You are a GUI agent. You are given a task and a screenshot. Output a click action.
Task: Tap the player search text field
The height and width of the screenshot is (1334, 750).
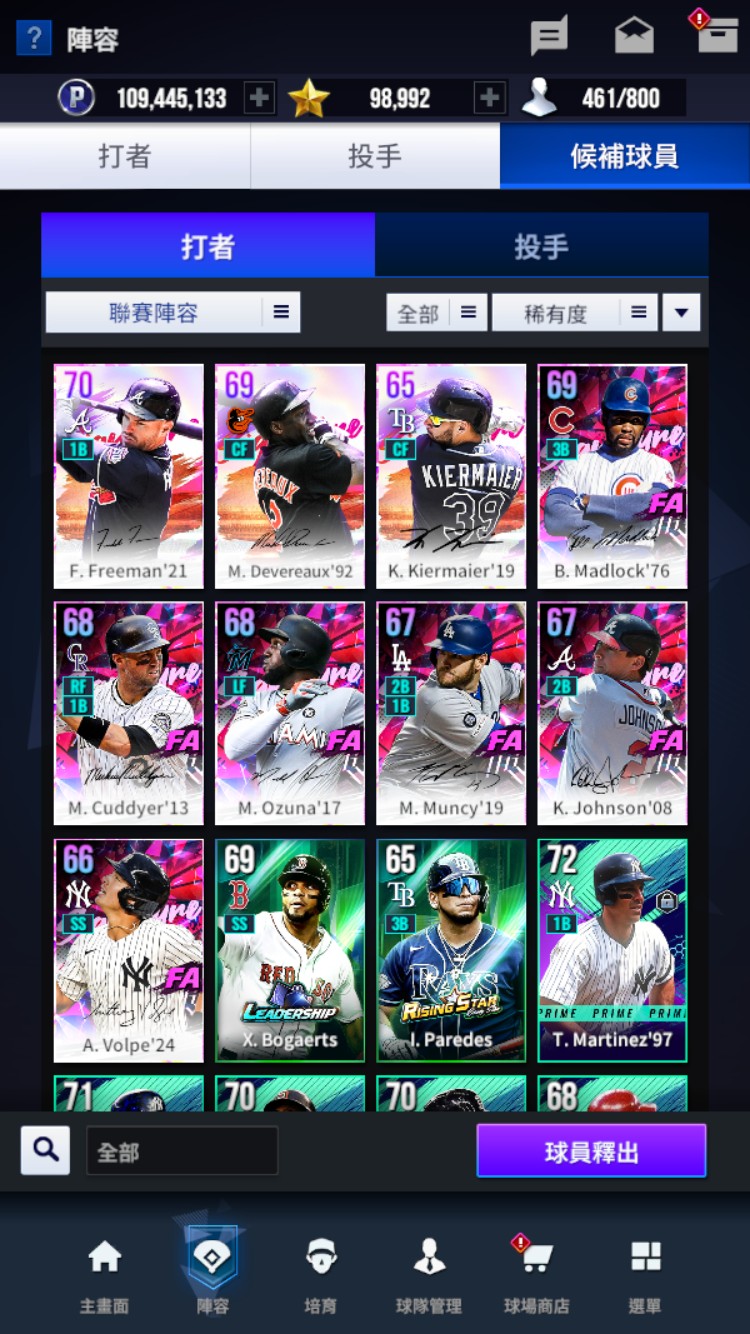pos(182,1152)
